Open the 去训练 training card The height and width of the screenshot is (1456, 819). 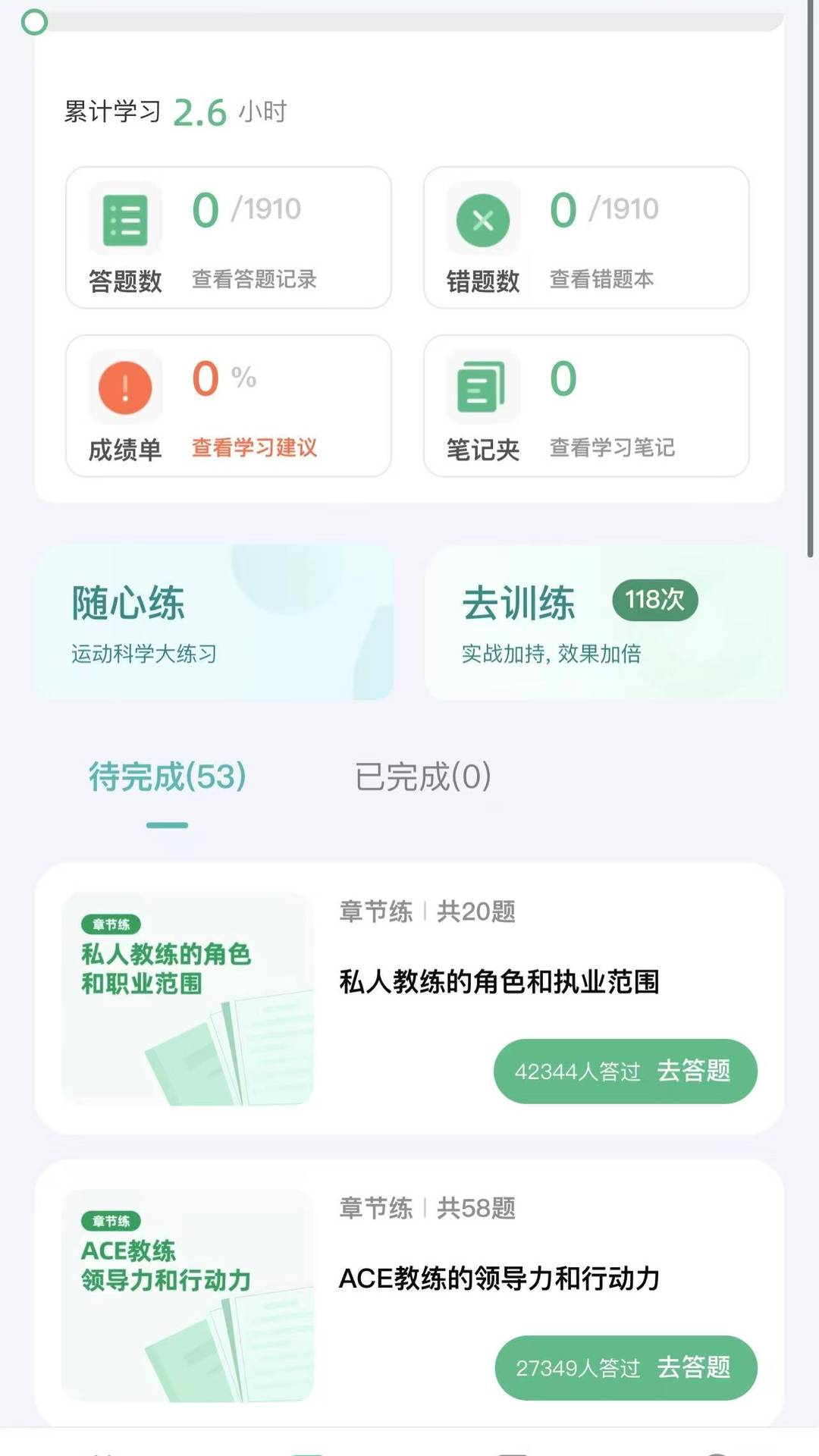click(603, 622)
